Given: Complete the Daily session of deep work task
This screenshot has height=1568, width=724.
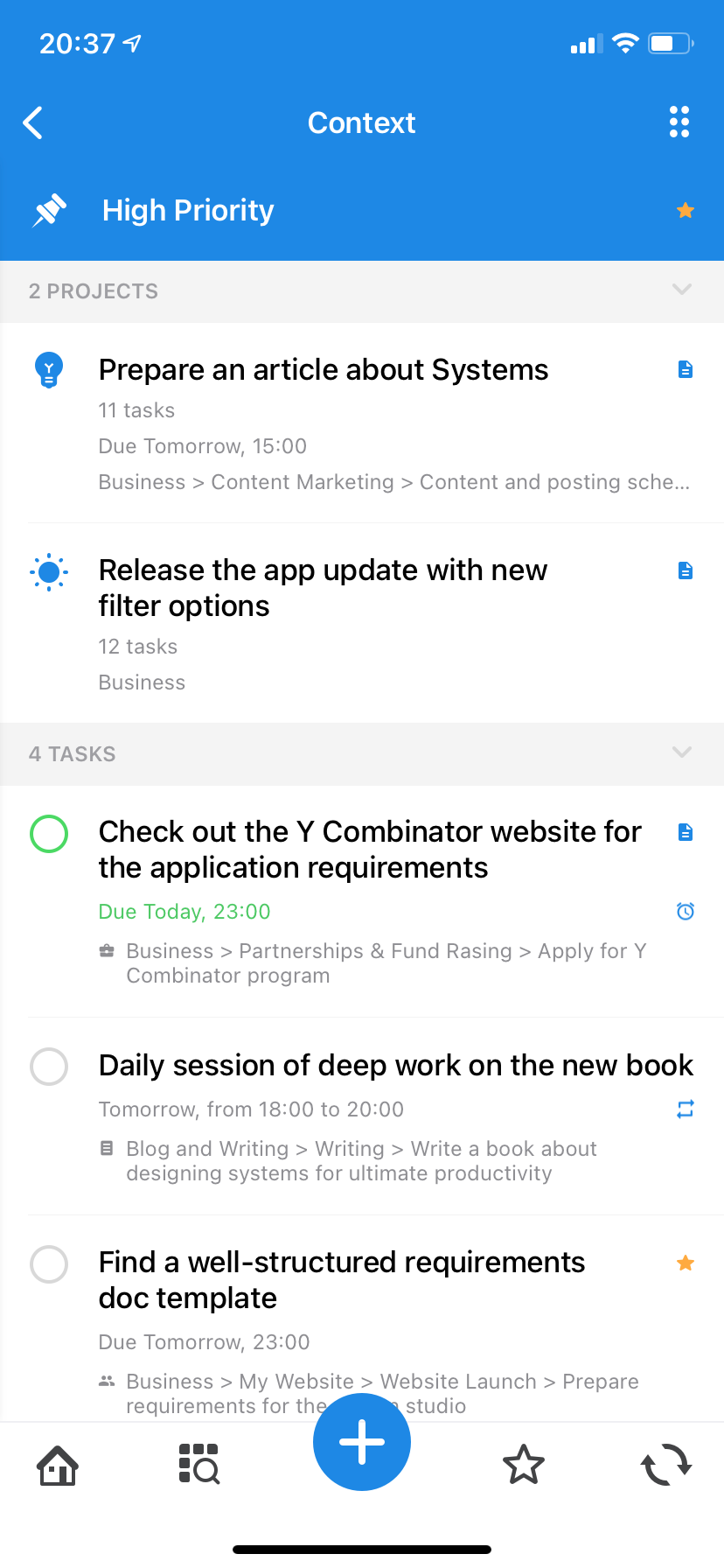Looking at the screenshot, I should pos(49,1067).
